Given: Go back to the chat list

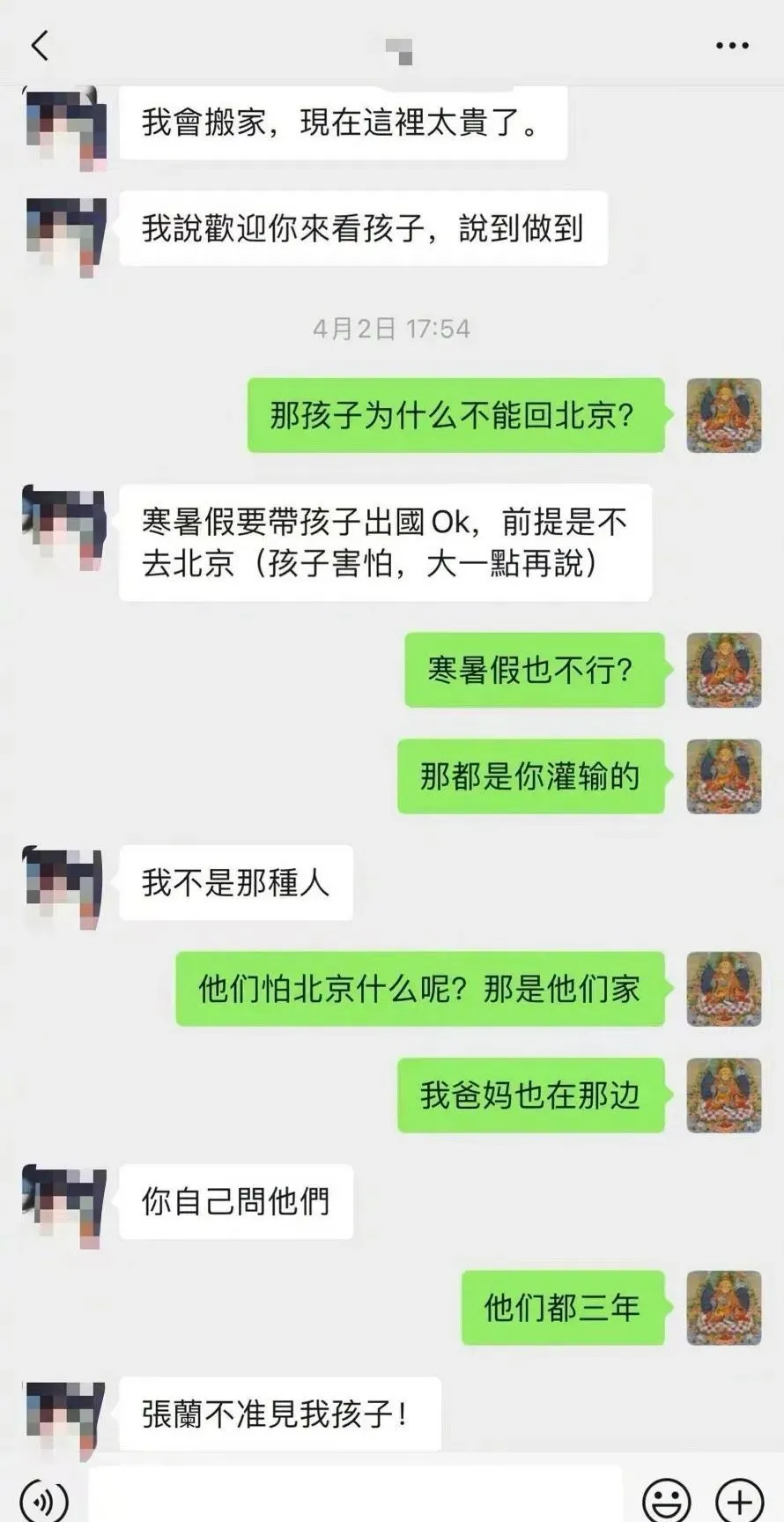Looking at the screenshot, I should [x=40, y=46].
